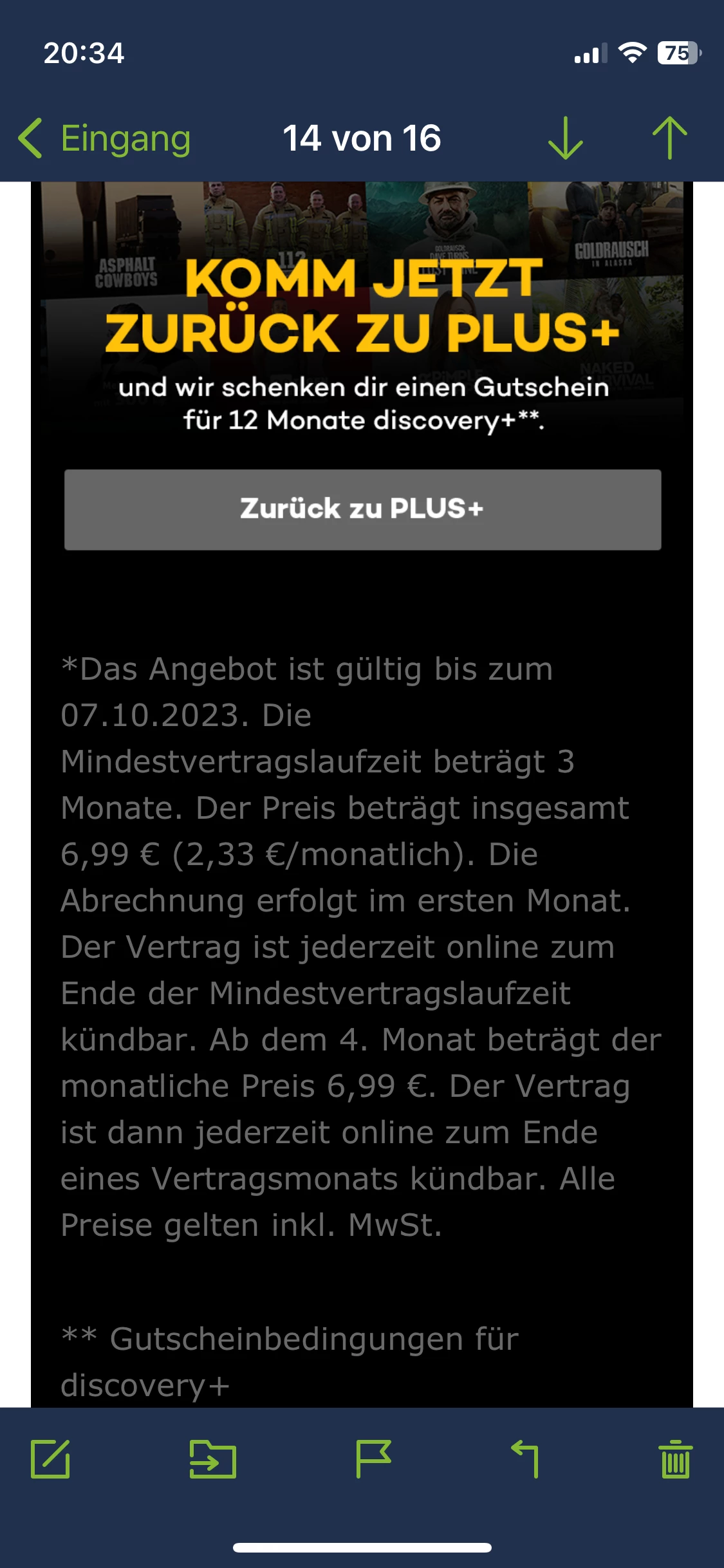
Task: Compose a new email
Action: click(50, 1459)
